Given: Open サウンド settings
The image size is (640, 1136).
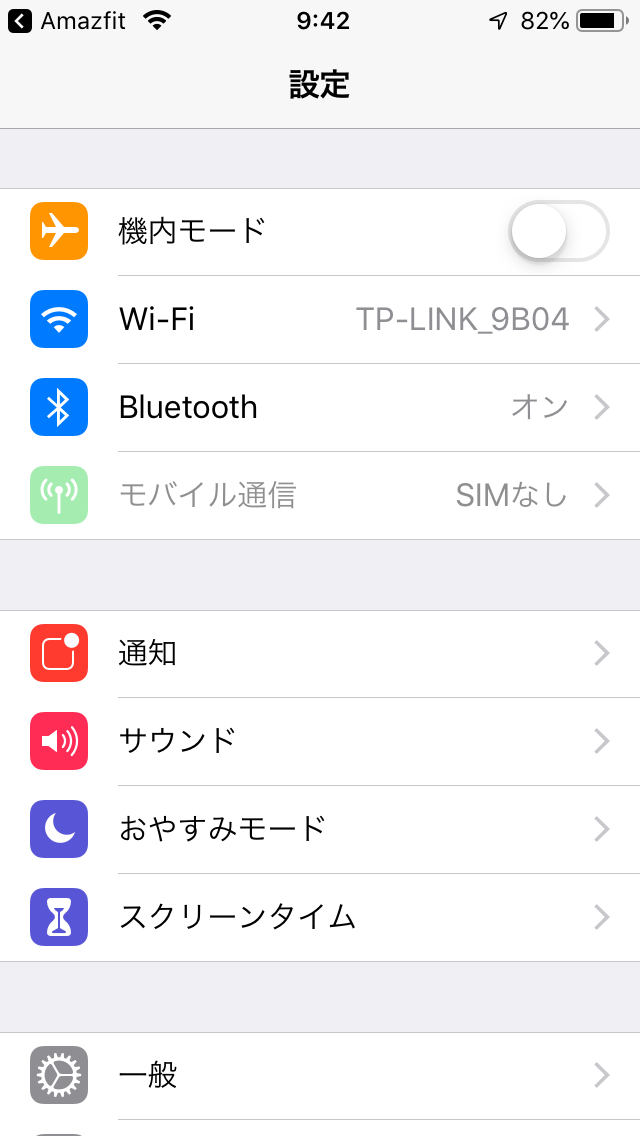Looking at the screenshot, I should (320, 741).
